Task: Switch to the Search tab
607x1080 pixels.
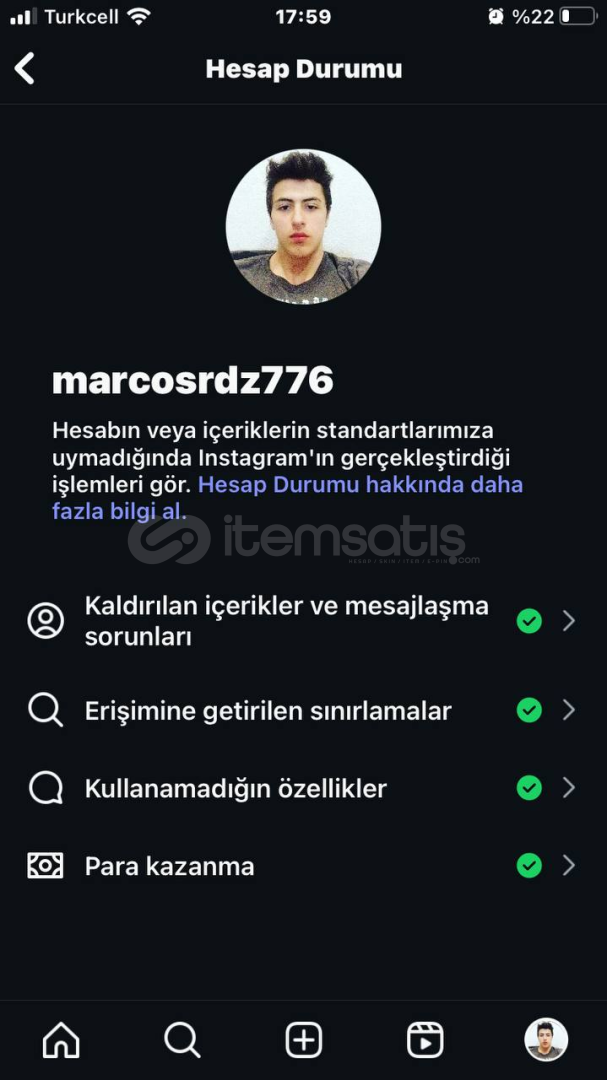Action: [182, 1040]
